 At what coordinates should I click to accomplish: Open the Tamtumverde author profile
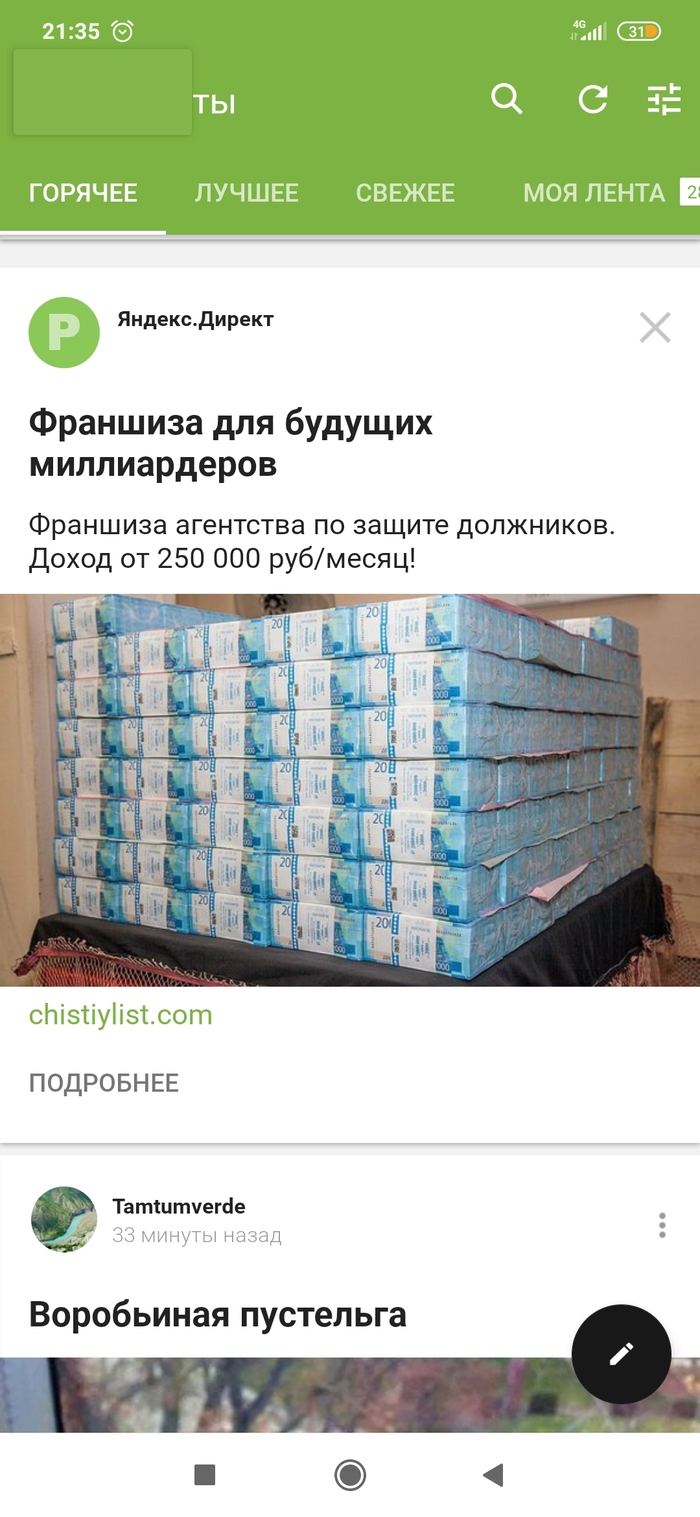178,1206
